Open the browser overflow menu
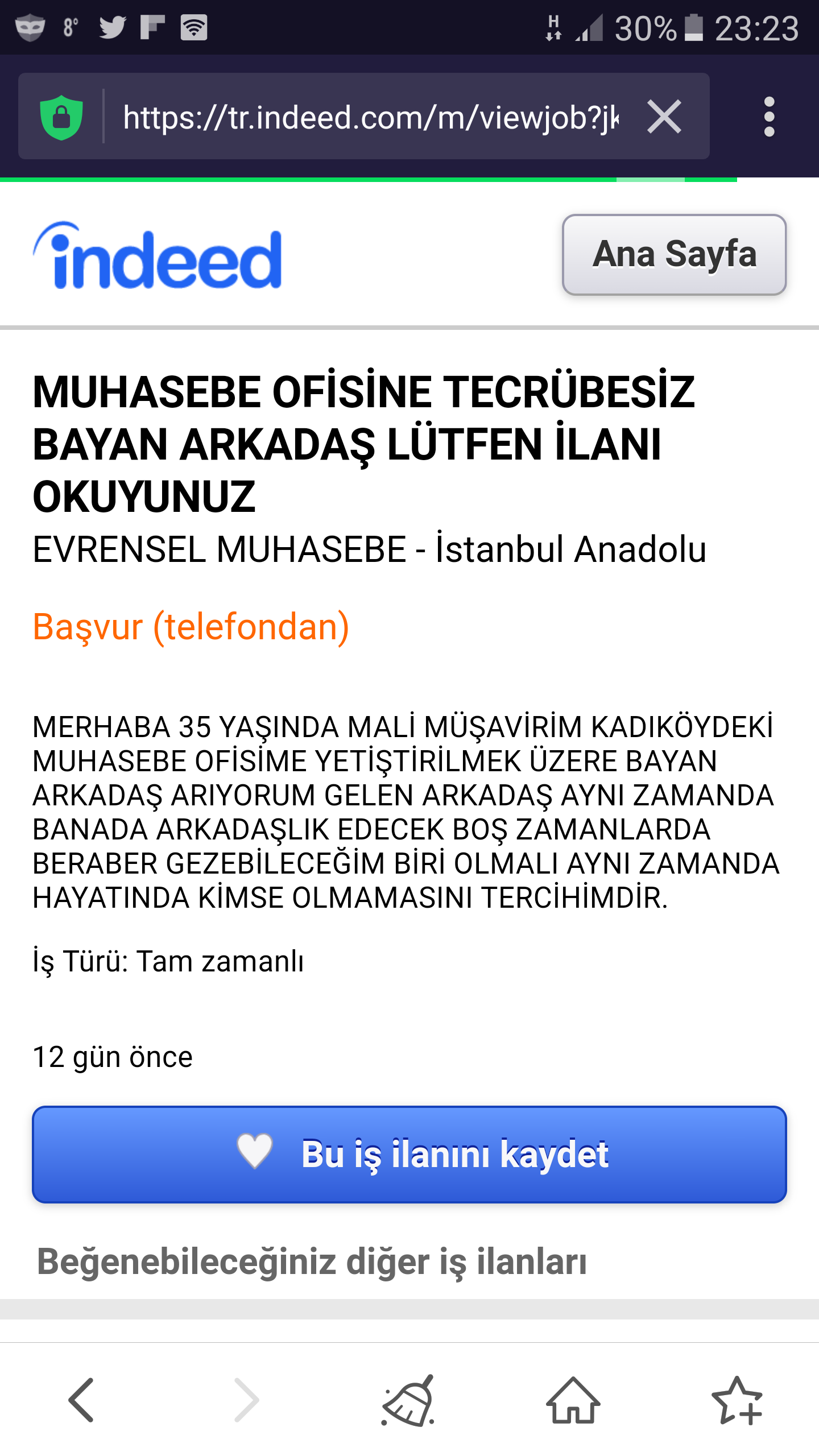 pos(769,117)
